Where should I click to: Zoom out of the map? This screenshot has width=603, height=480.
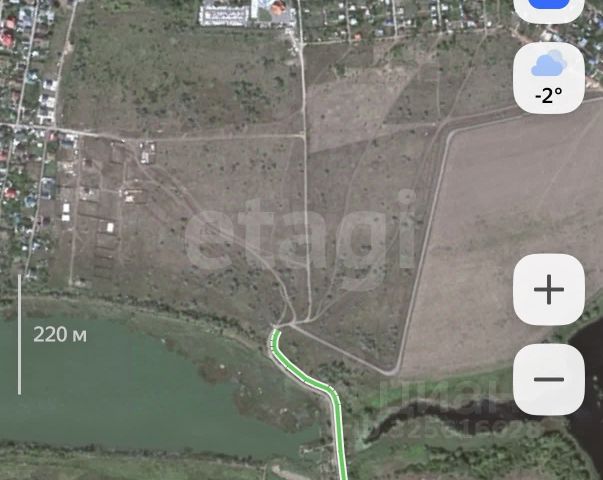[x=548, y=379]
